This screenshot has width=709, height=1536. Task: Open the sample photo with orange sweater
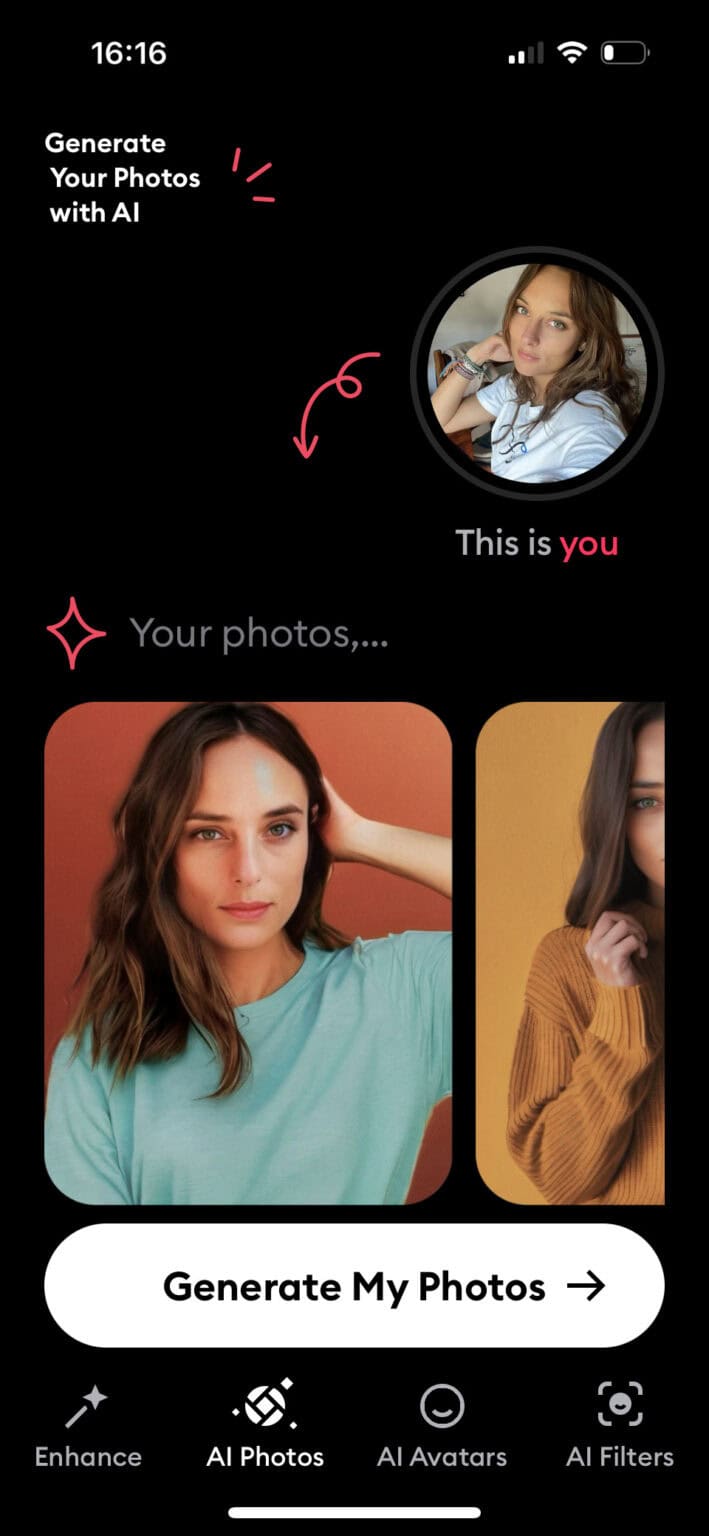(x=570, y=952)
